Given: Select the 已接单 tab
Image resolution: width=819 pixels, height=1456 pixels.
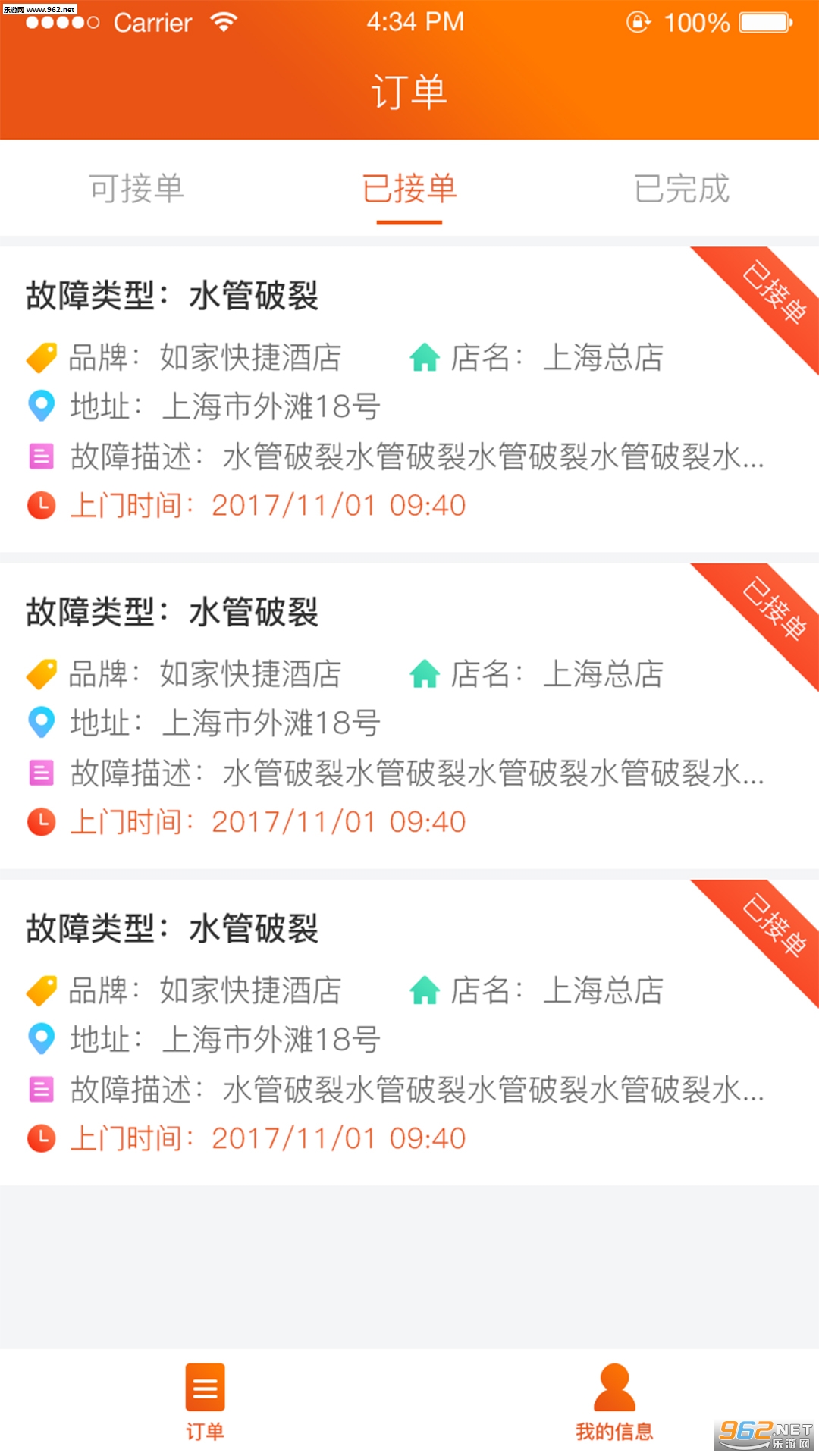Looking at the screenshot, I should (x=409, y=189).
